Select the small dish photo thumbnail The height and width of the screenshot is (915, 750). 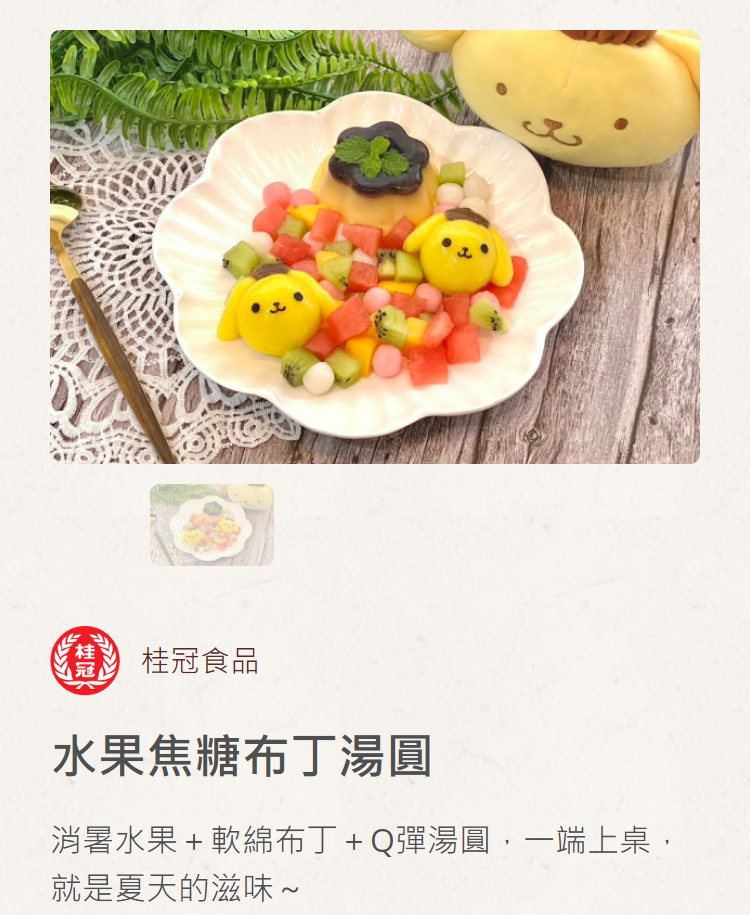tap(212, 525)
